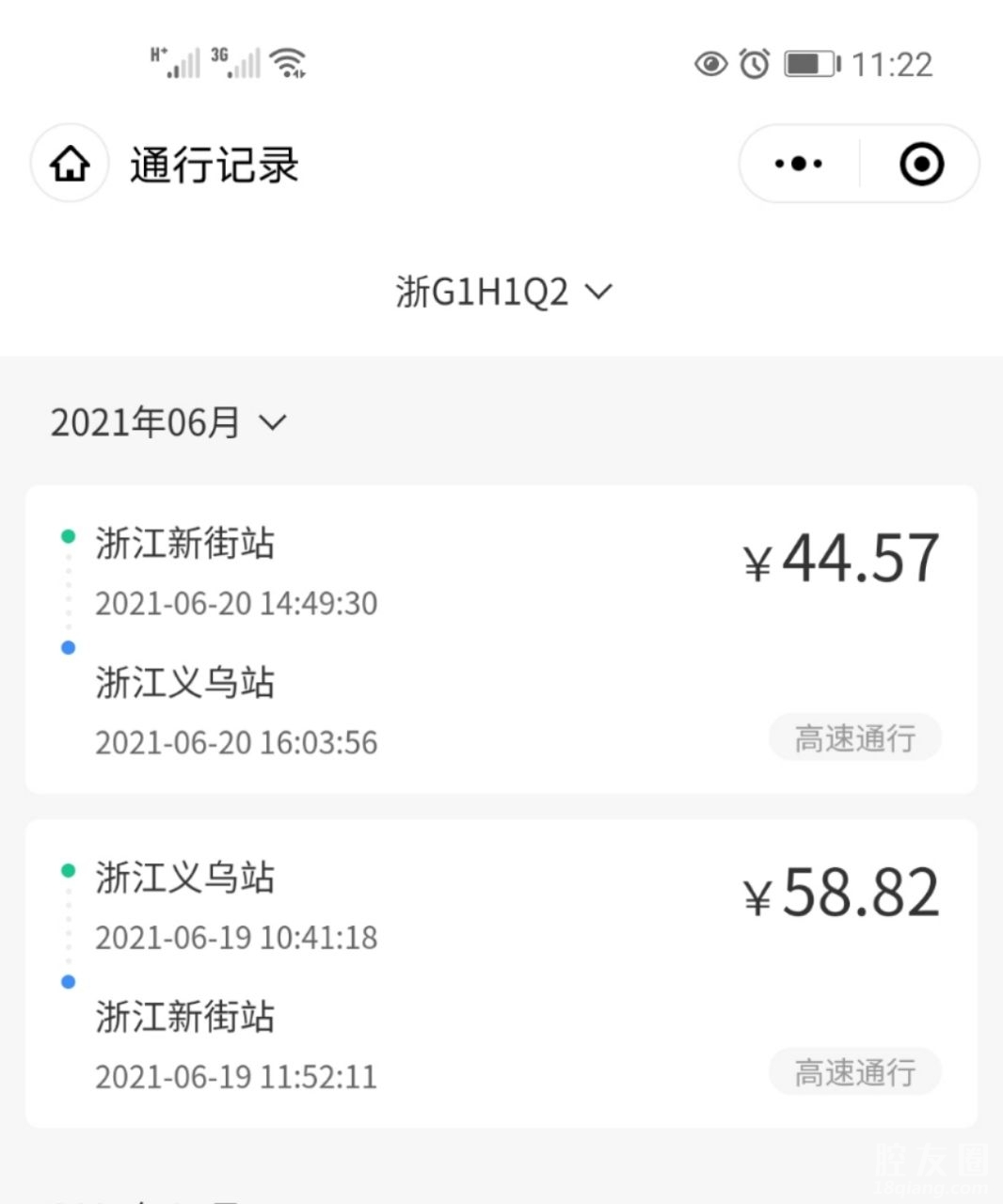View the ¥58.82 trip from 浙江义乌站
Viewport: 1003px width, 1204px height.
pyautogui.click(x=501, y=974)
